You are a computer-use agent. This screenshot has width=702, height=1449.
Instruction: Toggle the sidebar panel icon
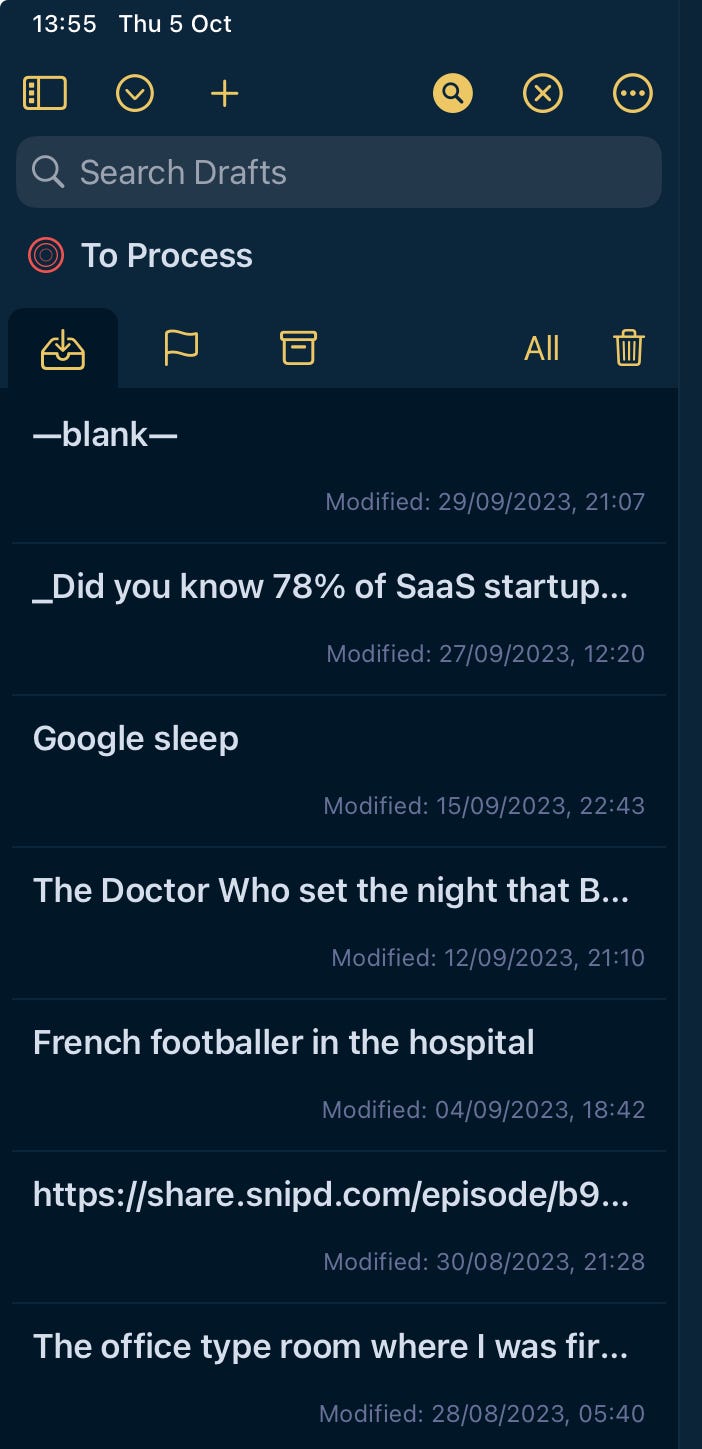coord(44,94)
